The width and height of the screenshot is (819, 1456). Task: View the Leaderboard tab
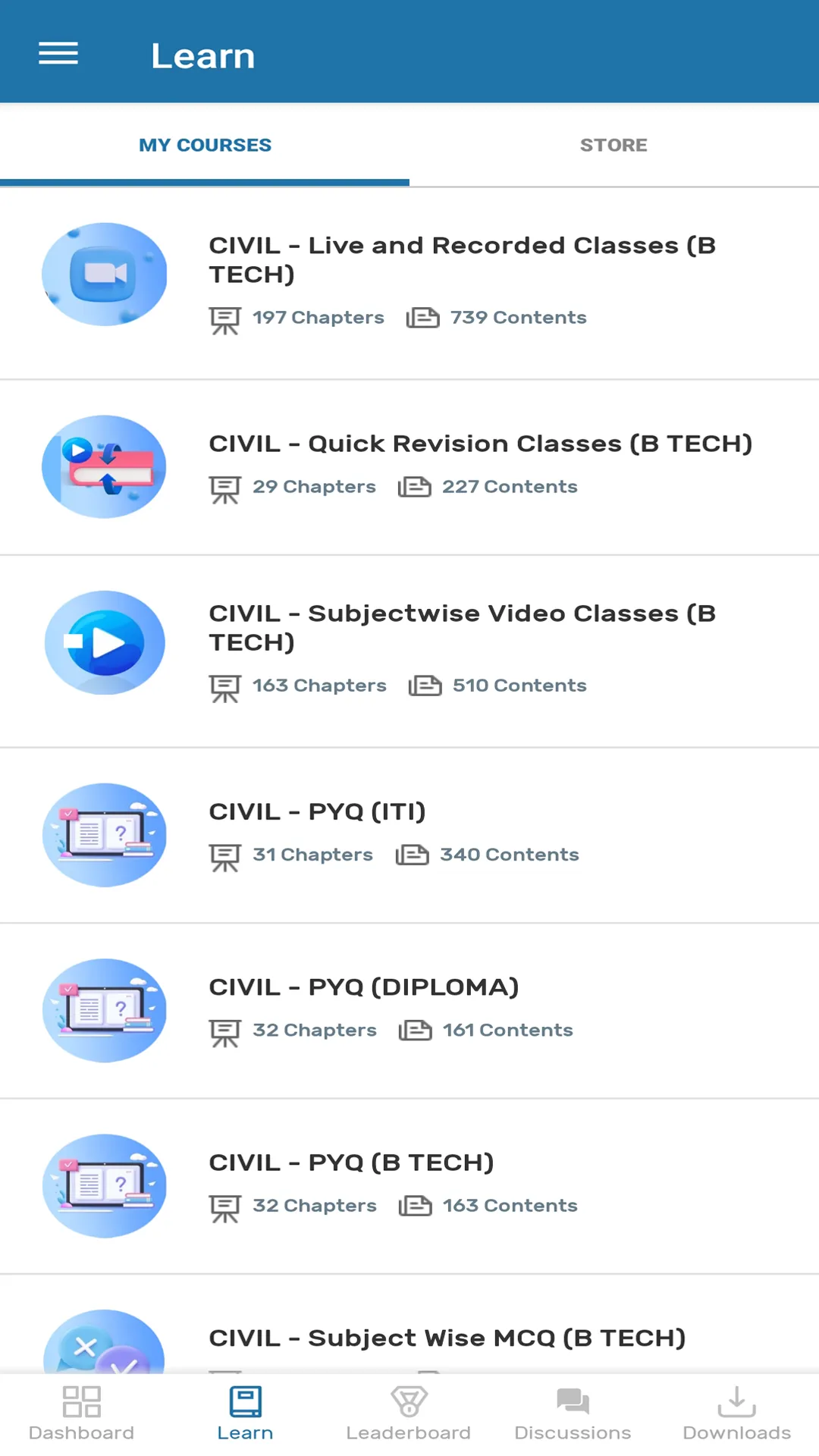(409, 1414)
